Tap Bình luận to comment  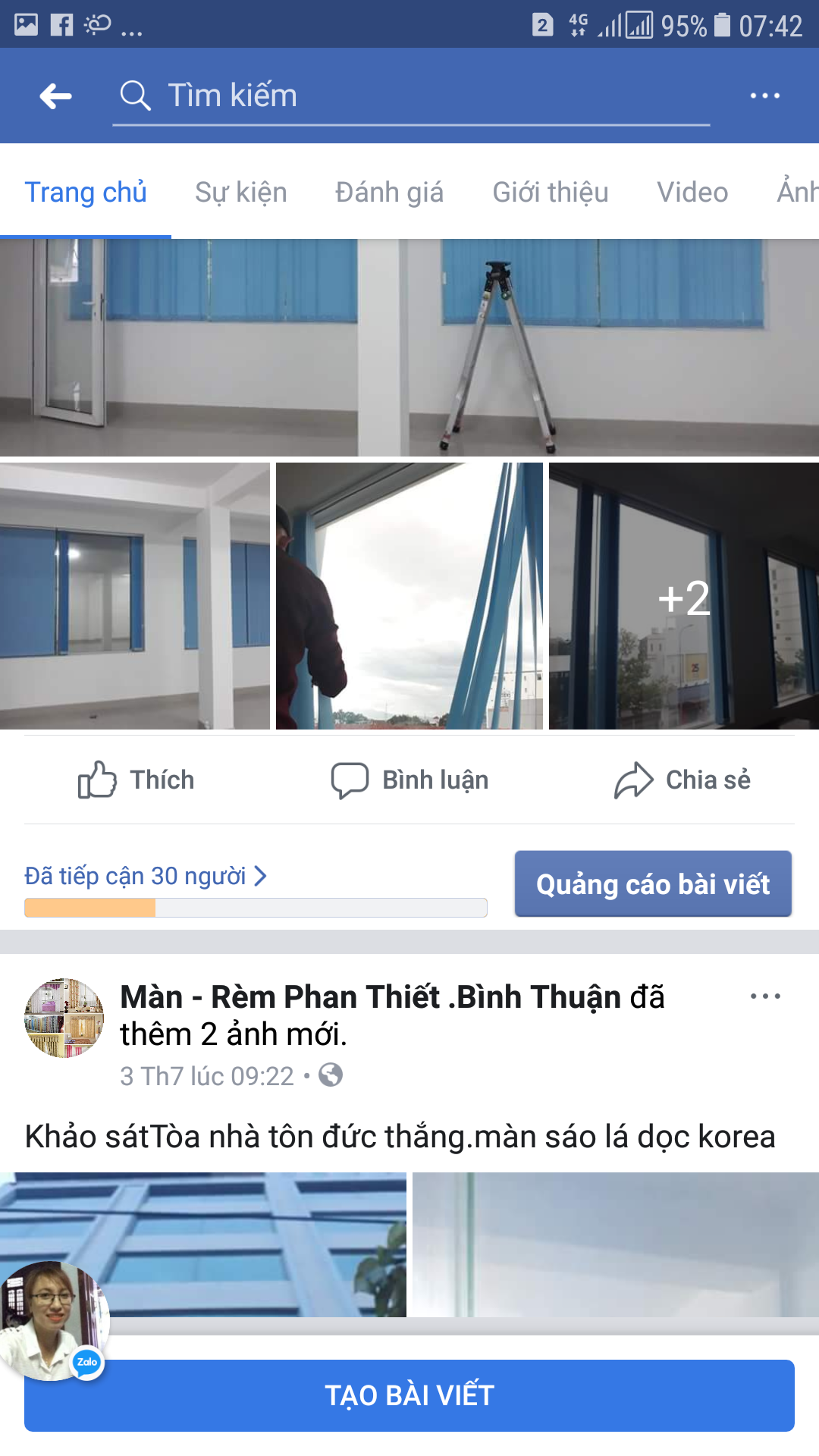point(409,780)
